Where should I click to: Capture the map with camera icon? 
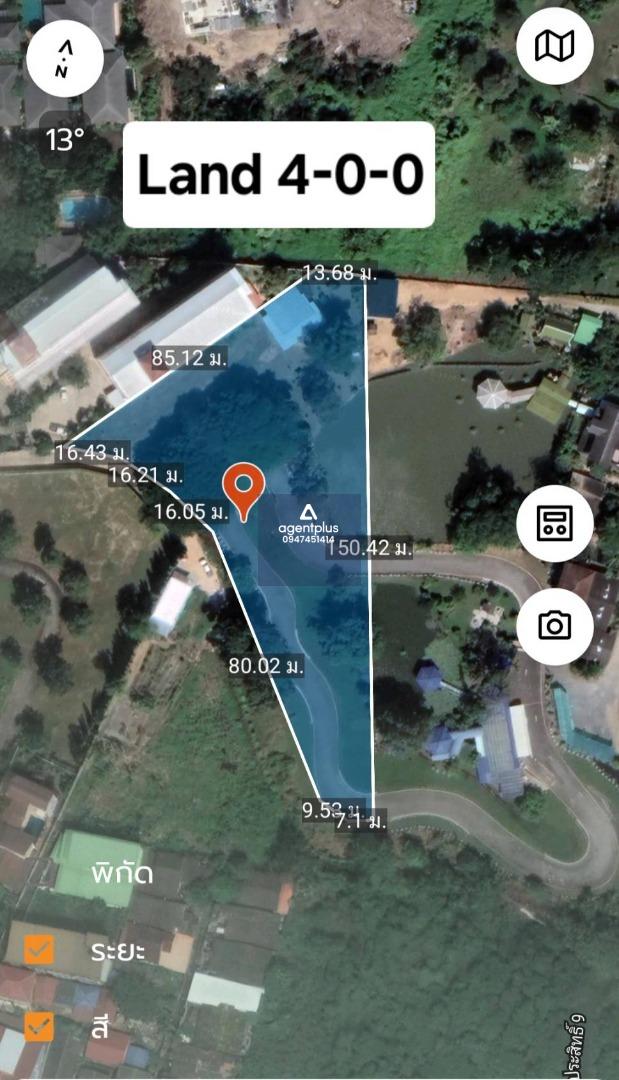click(x=554, y=626)
